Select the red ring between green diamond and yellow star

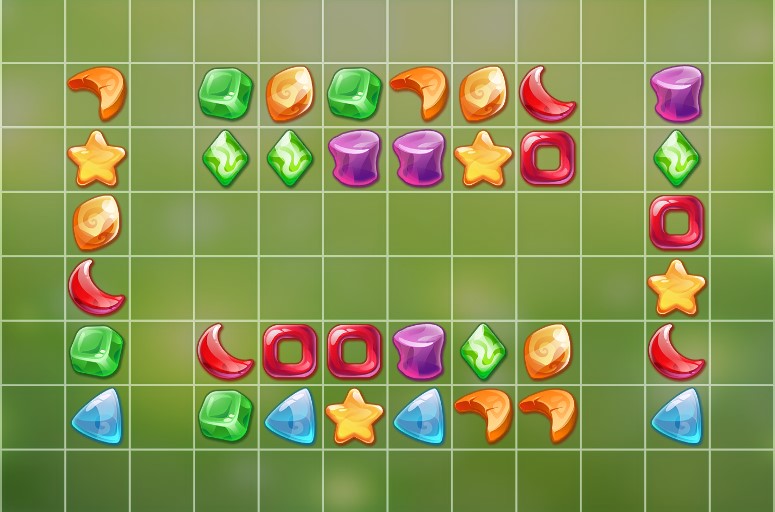click(677, 222)
